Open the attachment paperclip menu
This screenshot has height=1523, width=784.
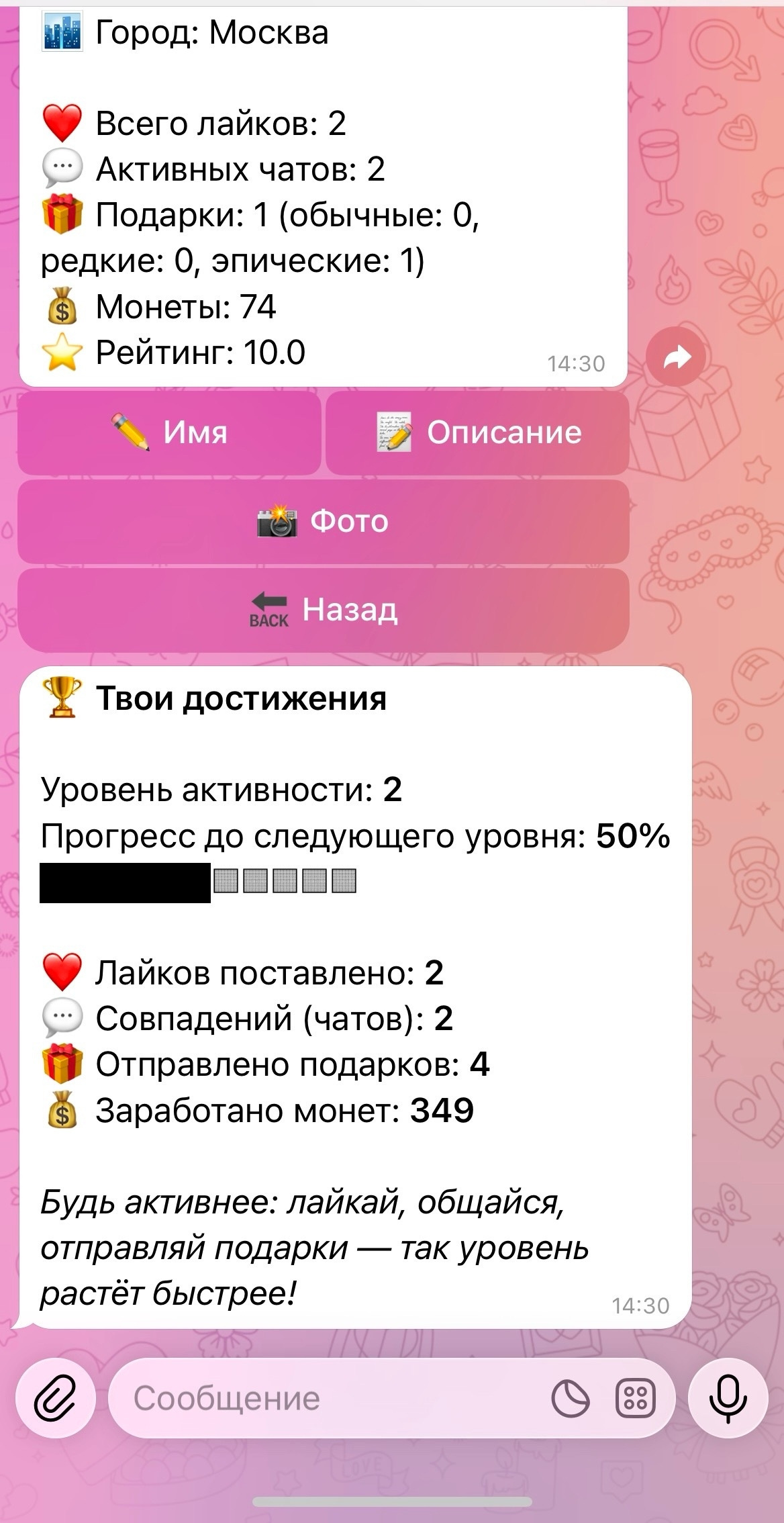[x=56, y=1400]
